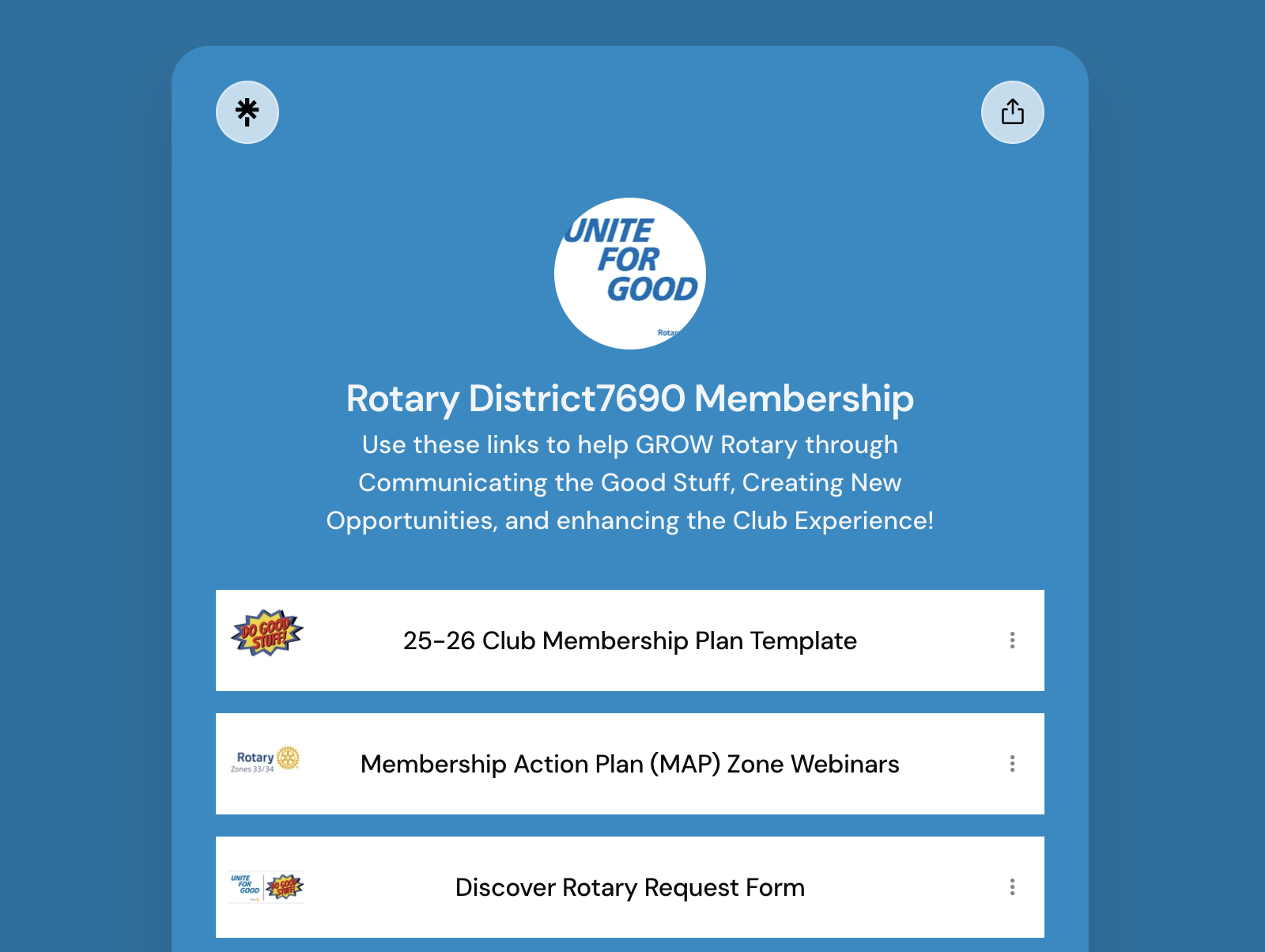This screenshot has width=1265, height=952.
Task: Open the Linktree asterisk logo button
Action: [x=247, y=112]
